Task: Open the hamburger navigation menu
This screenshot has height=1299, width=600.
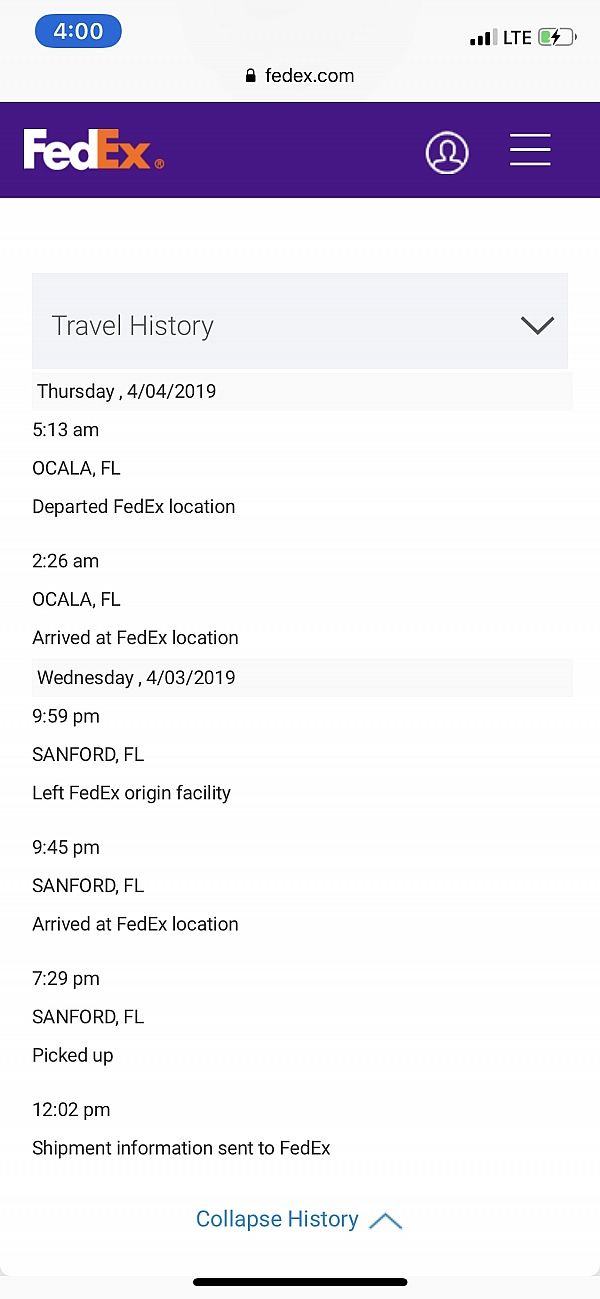Action: click(530, 150)
